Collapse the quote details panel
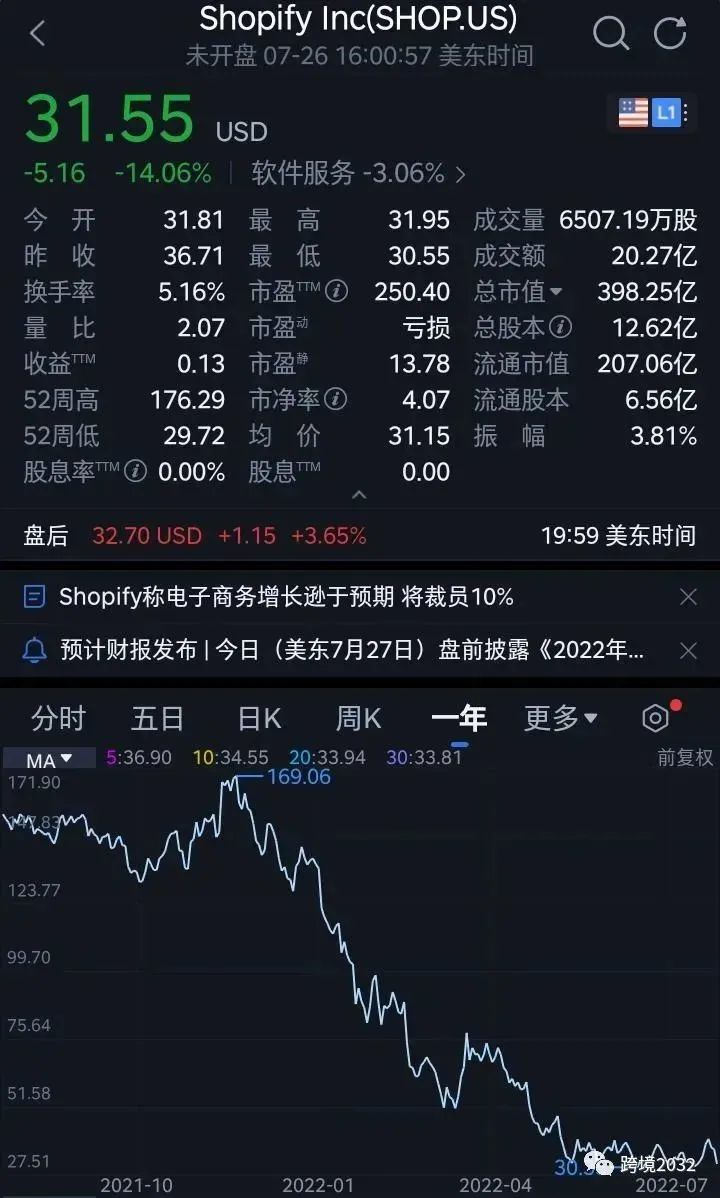The width and height of the screenshot is (720, 1198). (x=359, y=495)
